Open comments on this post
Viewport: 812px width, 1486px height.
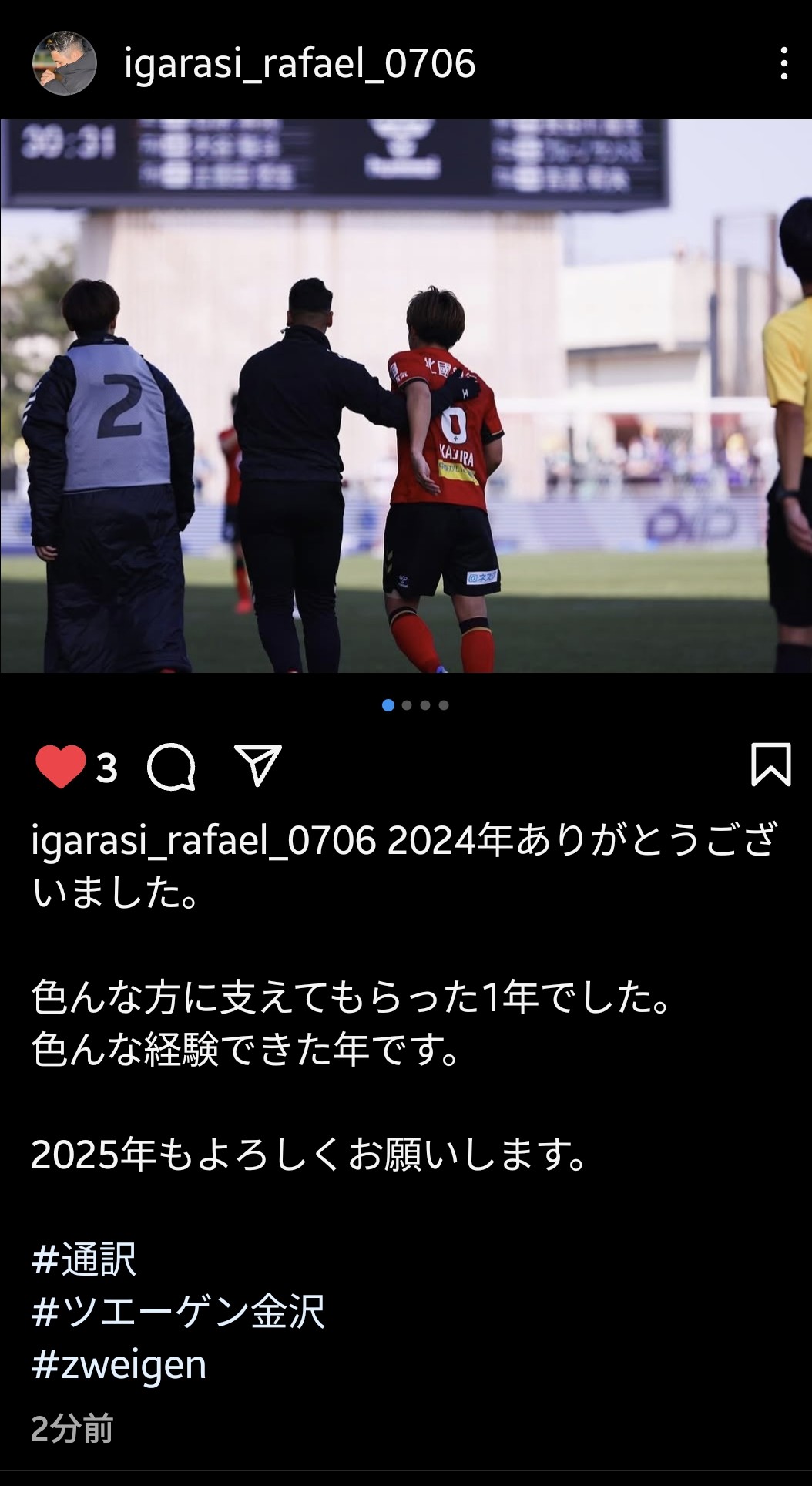pos(171,767)
